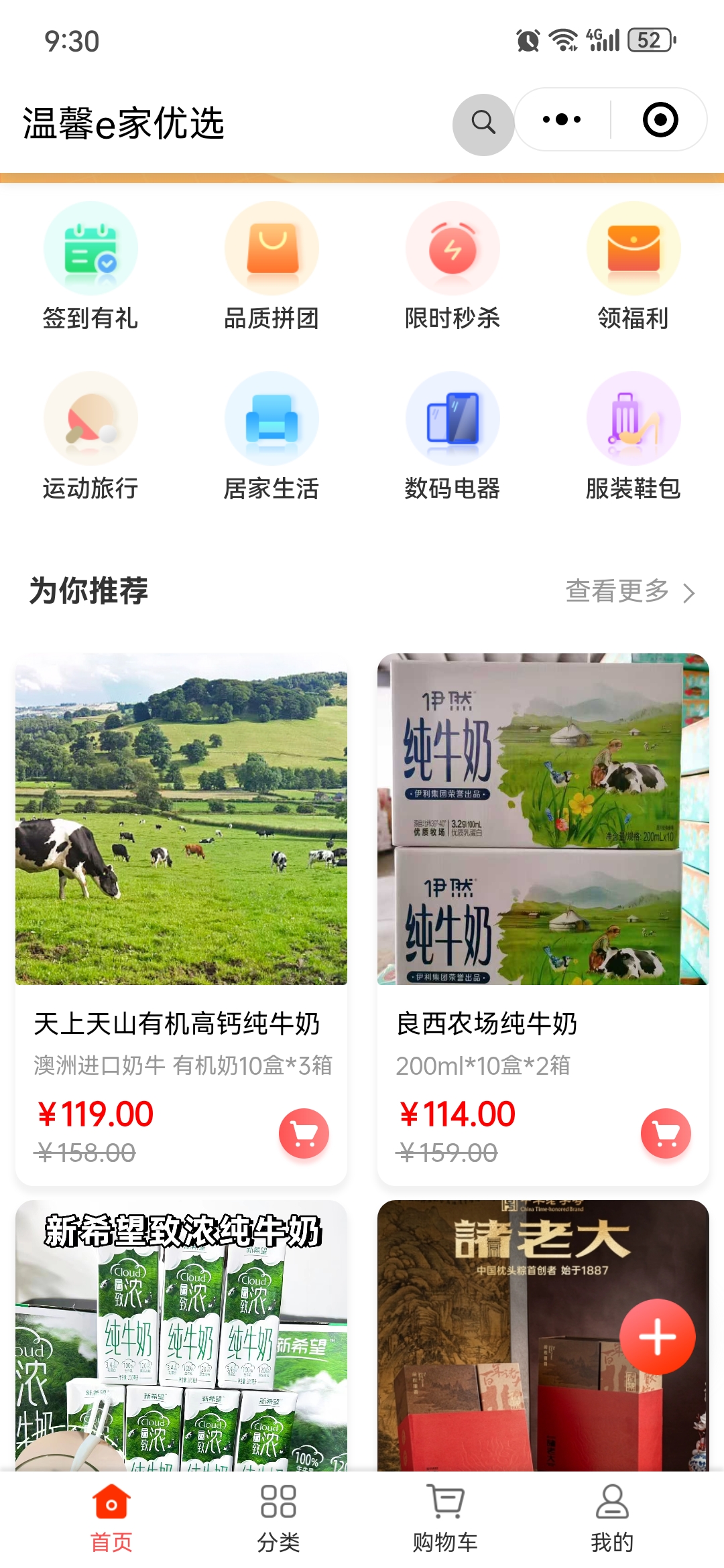Add 良西农场纯牛奶 to cart
The width and height of the screenshot is (724, 1568).
[666, 1133]
